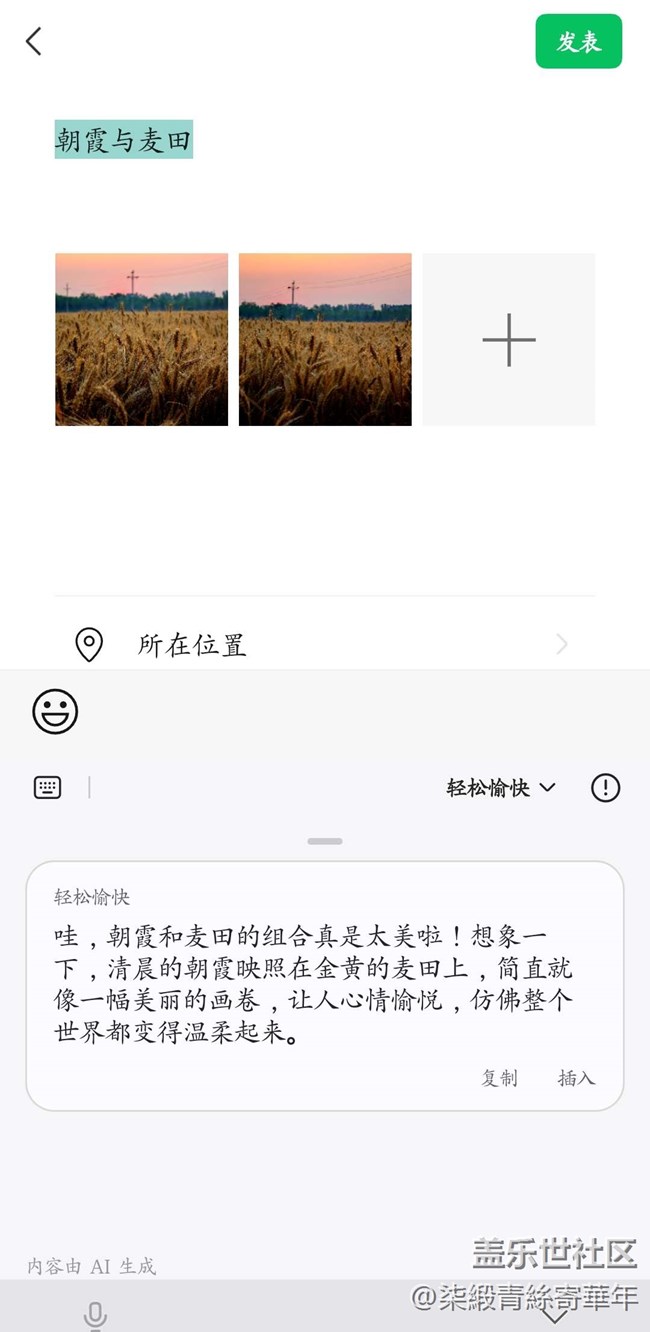
Task: Open the first wheat field photo
Action: pyautogui.click(x=141, y=339)
